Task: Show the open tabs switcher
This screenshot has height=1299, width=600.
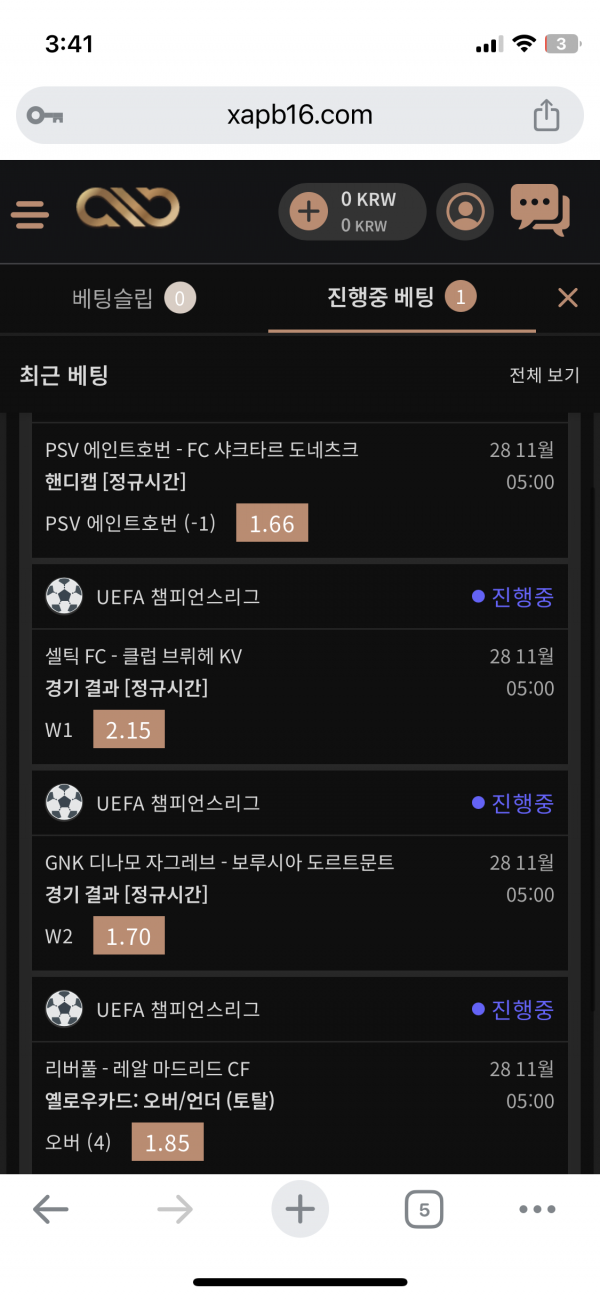Action: click(424, 1210)
